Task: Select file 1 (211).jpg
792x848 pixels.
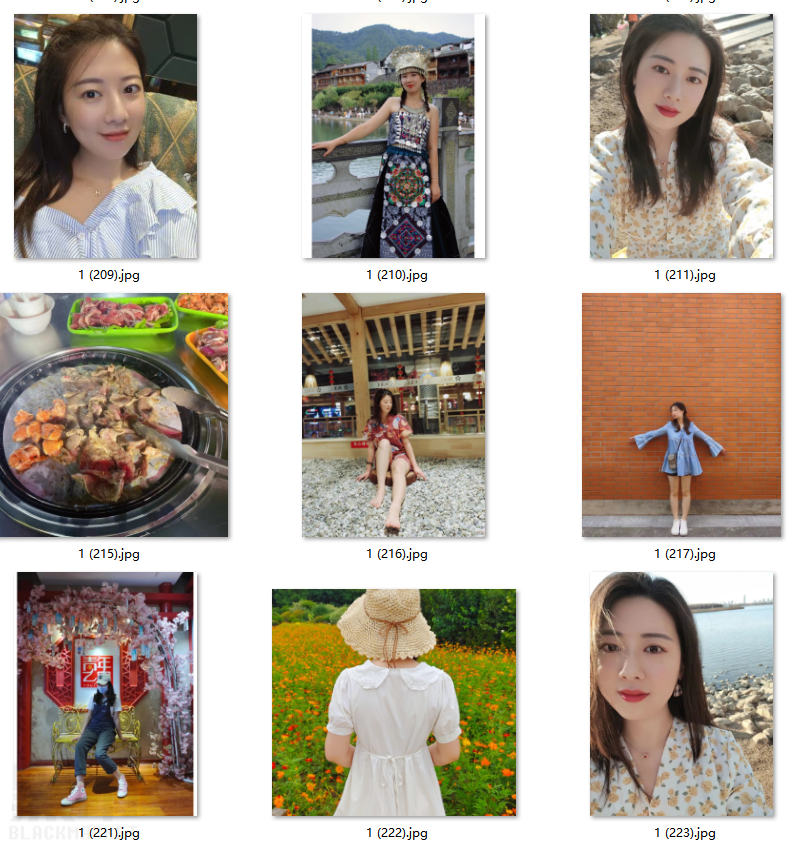Action: (x=681, y=136)
